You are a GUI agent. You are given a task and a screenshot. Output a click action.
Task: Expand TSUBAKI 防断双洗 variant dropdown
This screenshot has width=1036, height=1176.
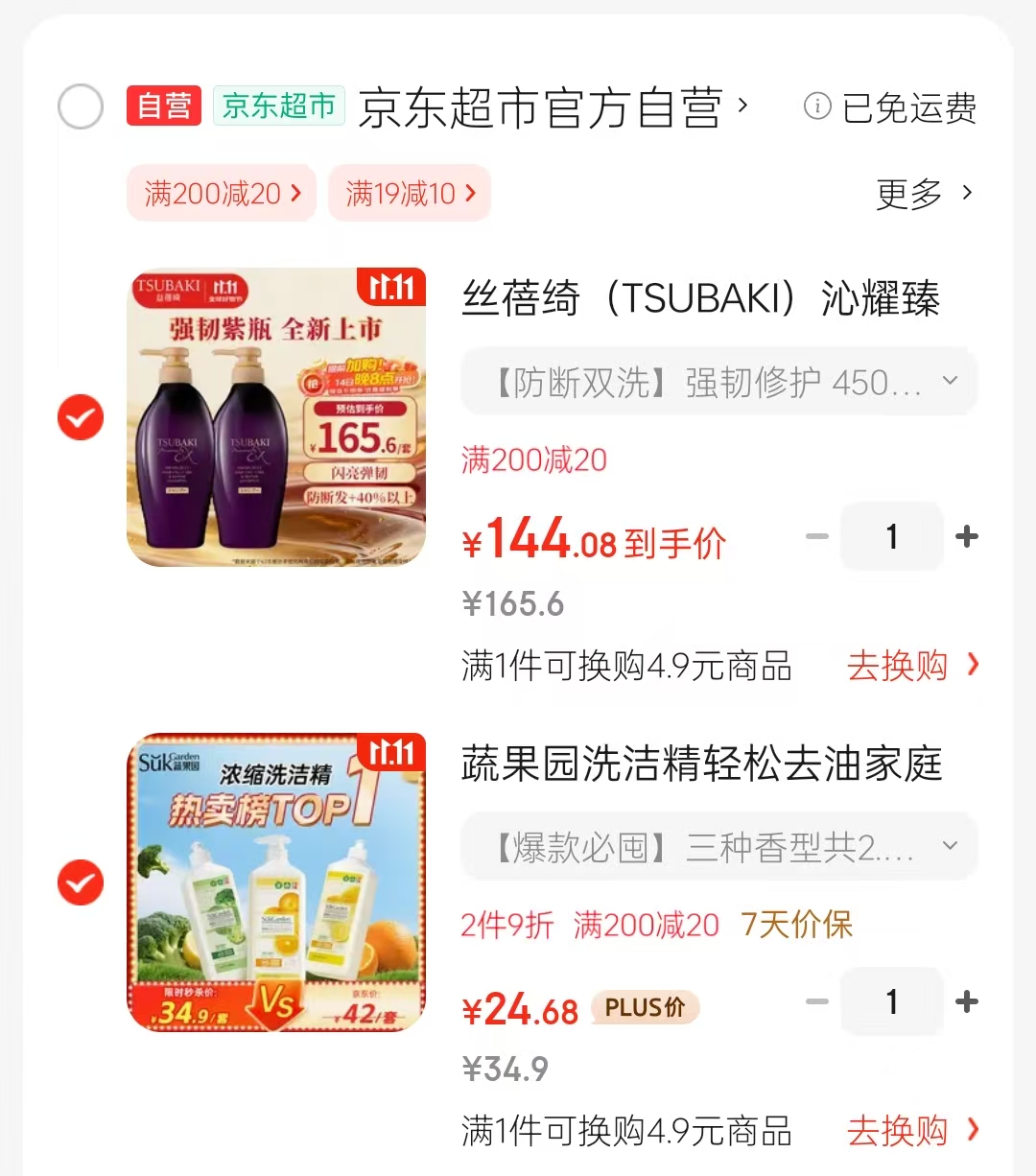click(718, 383)
